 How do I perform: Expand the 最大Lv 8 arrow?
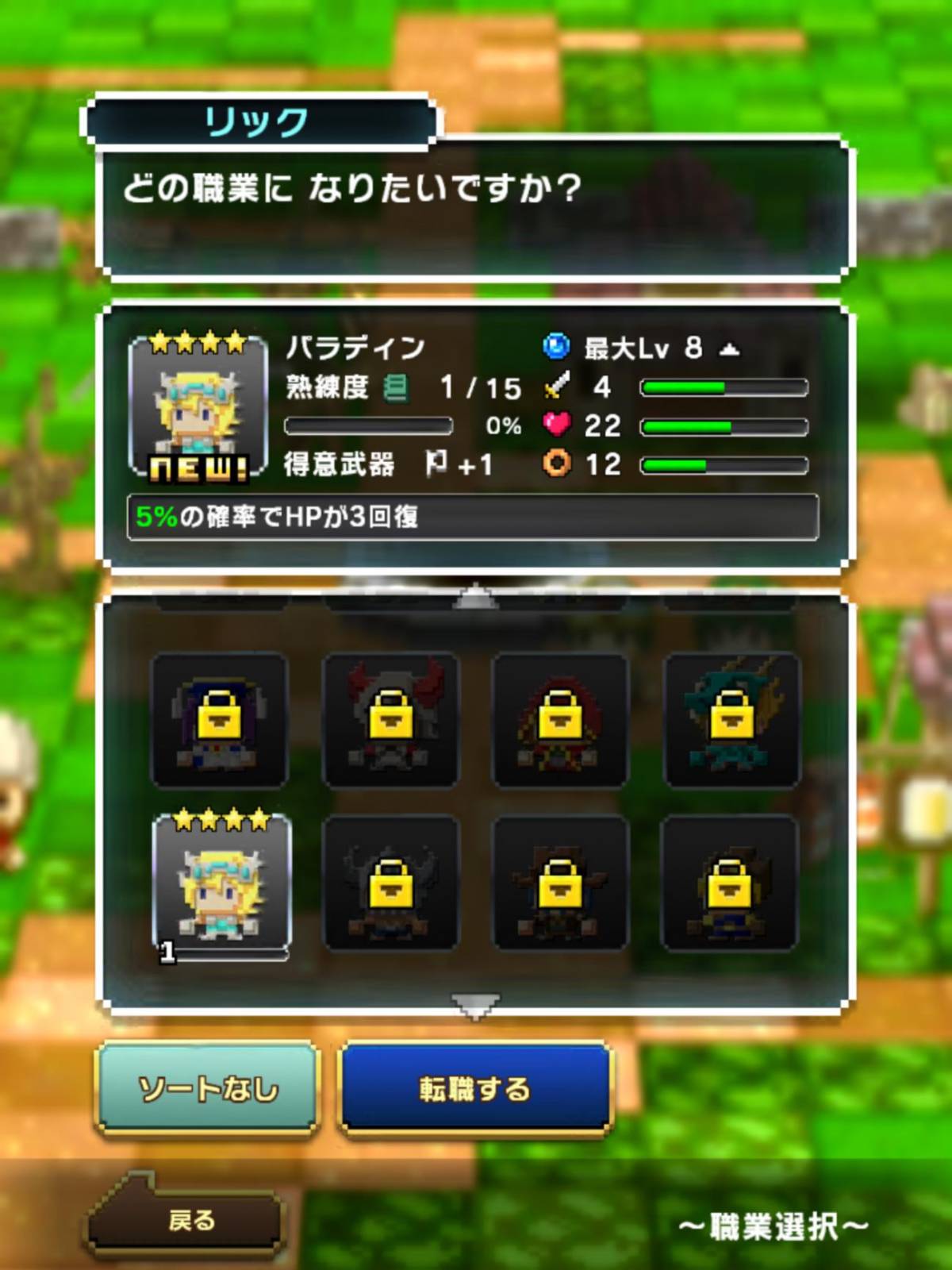[730, 348]
